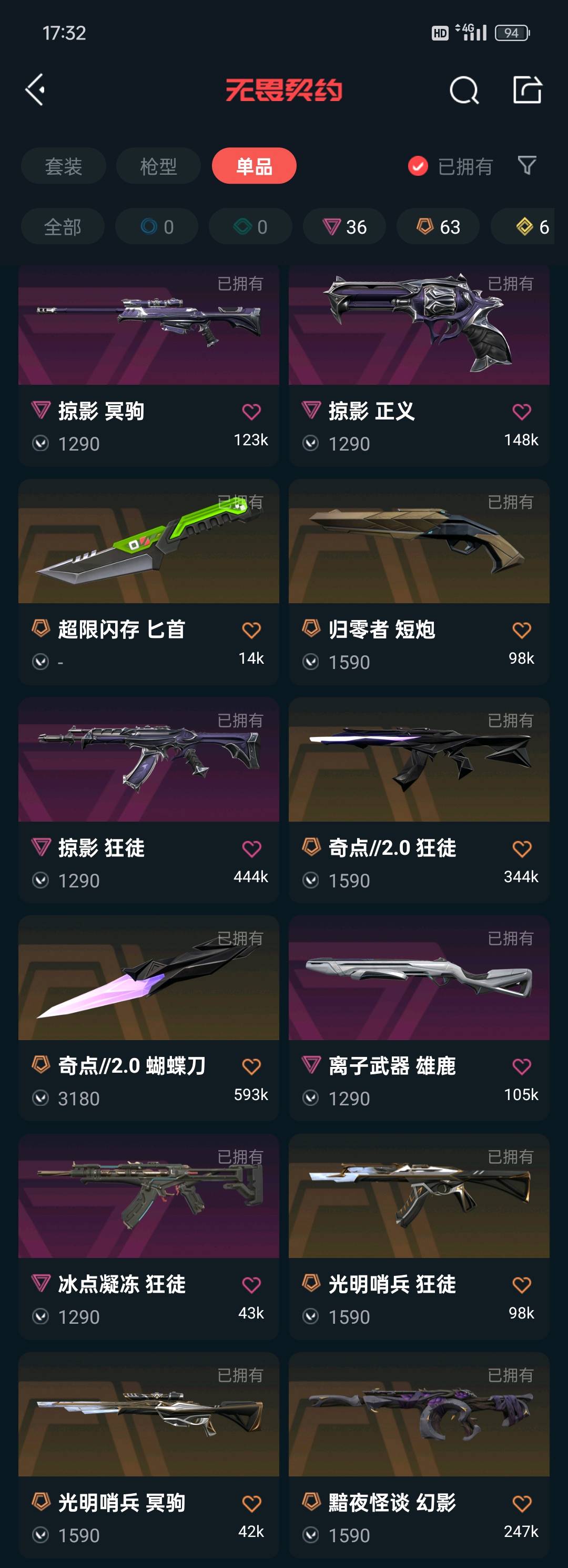Like the 奇点//2.0 蝴蝶刀 skin
568x1568 pixels.
click(x=251, y=1066)
